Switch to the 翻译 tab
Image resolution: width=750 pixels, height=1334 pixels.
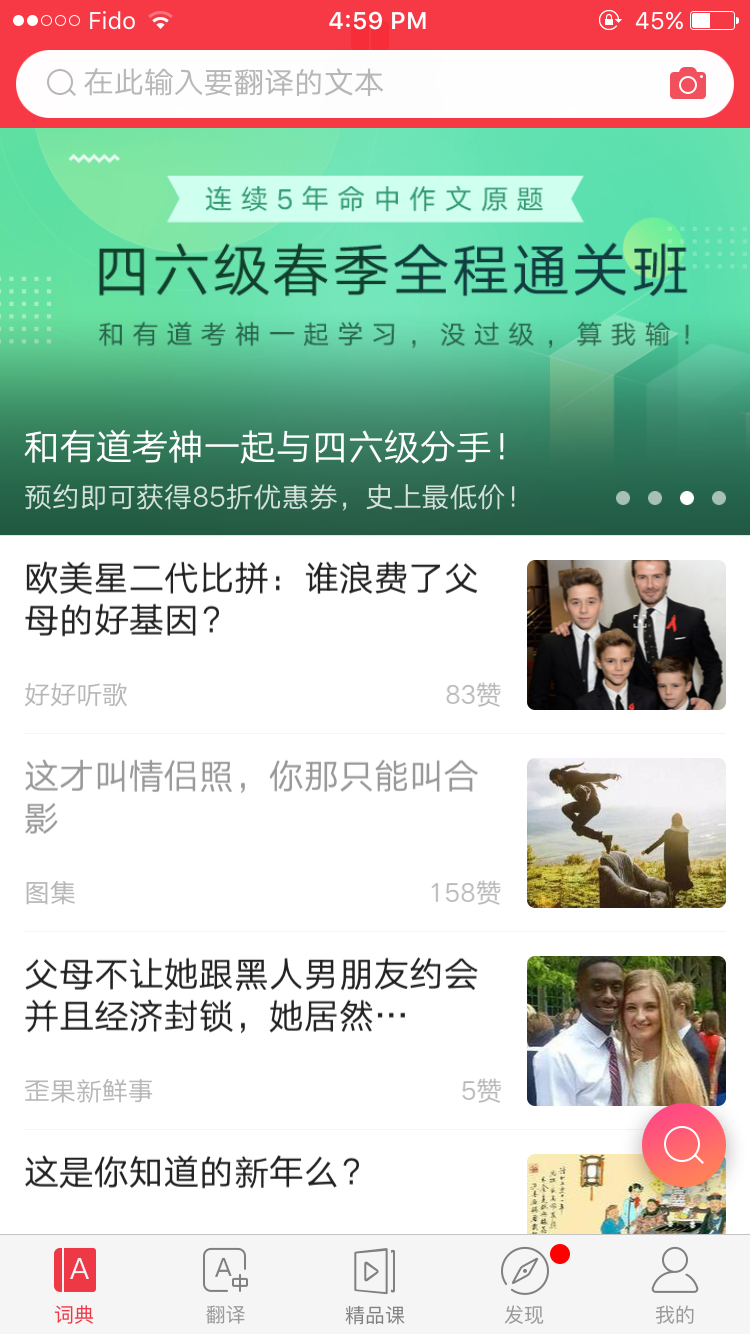pyautogui.click(x=225, y=1285)
